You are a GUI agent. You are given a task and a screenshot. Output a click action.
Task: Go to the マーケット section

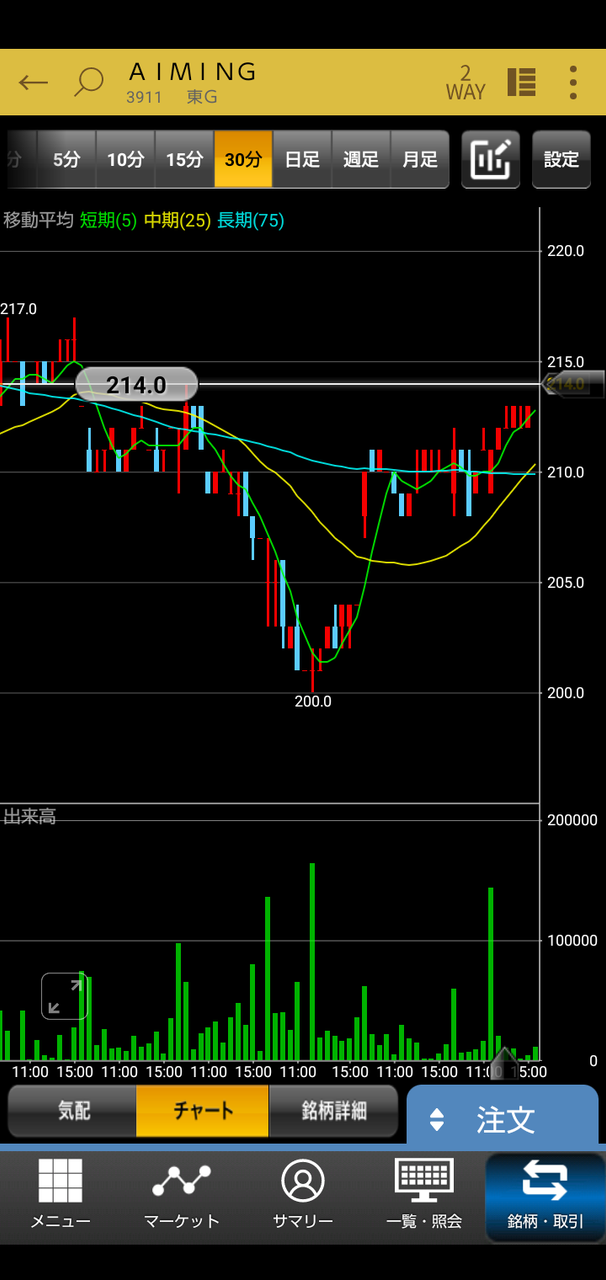(181, 1194)
